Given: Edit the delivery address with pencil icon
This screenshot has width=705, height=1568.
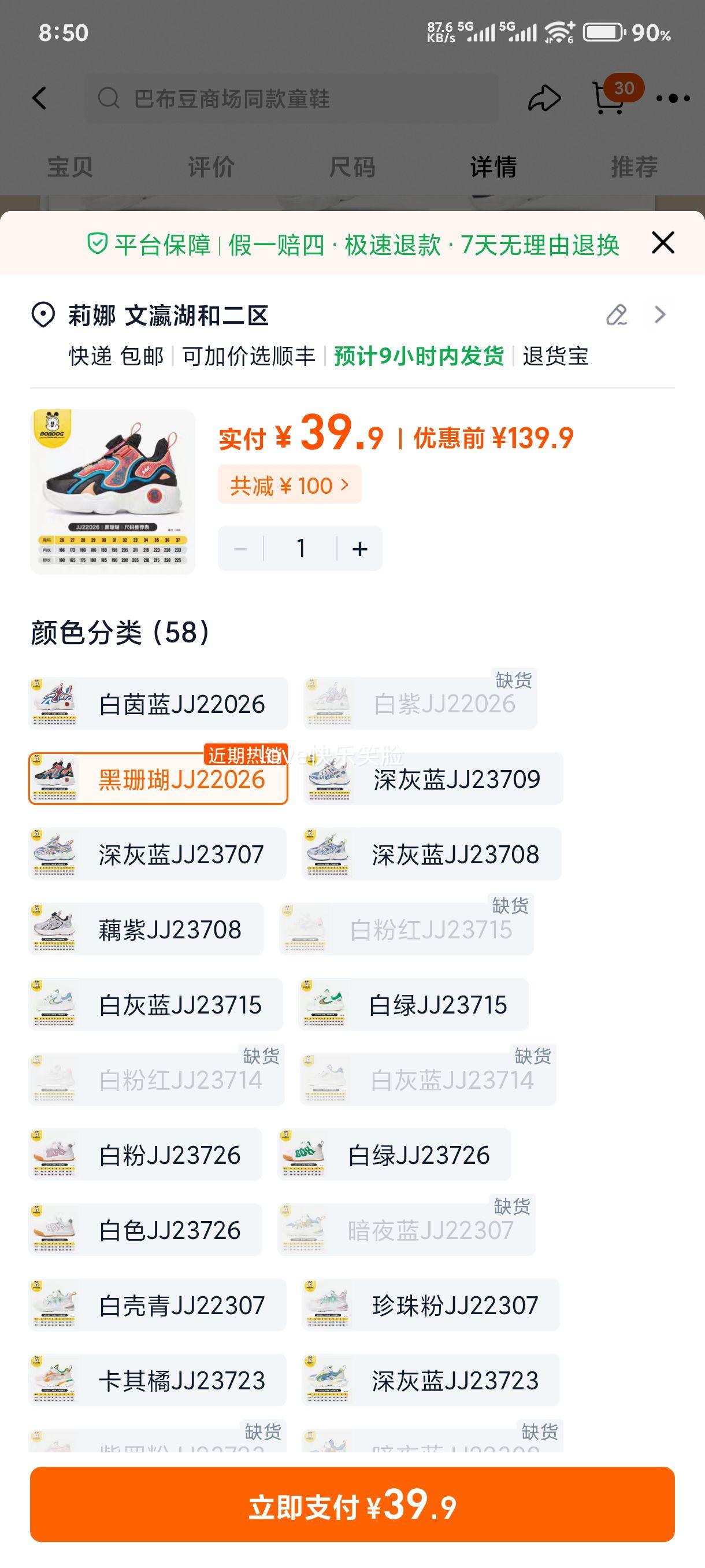Looking at the screenshot, I should point(616,315).
